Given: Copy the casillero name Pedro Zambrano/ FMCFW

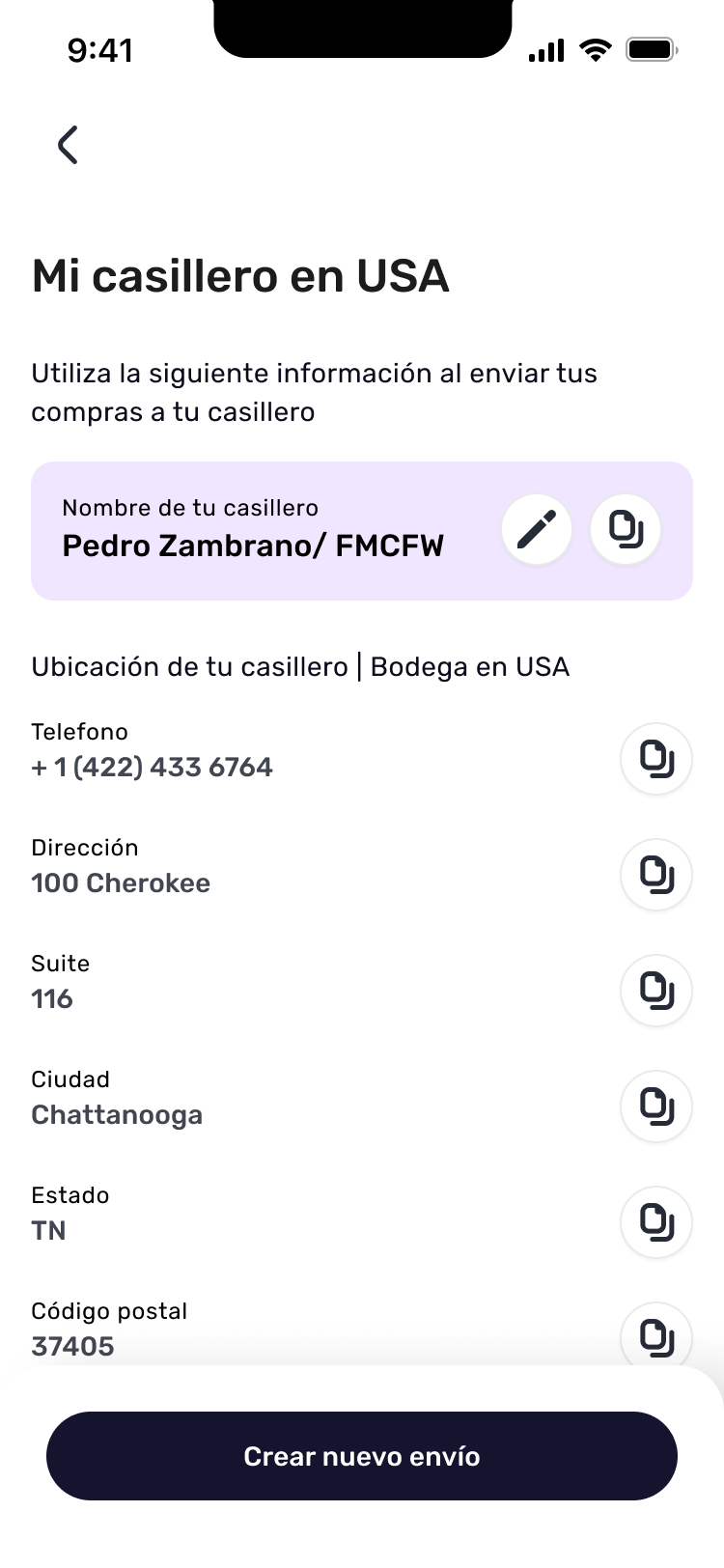Looking at the screenshot, I should point(625,529).
